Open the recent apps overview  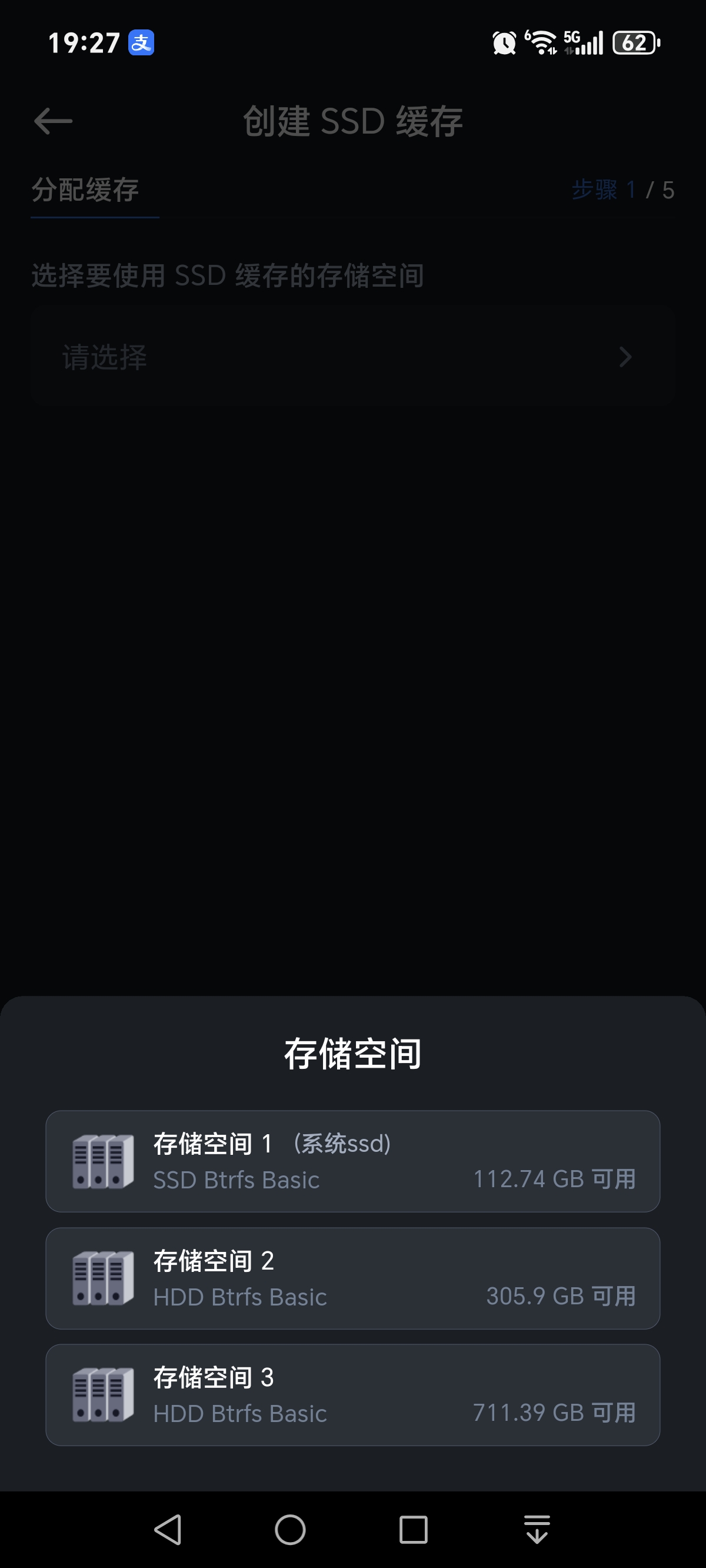[x=413, y=1529]
